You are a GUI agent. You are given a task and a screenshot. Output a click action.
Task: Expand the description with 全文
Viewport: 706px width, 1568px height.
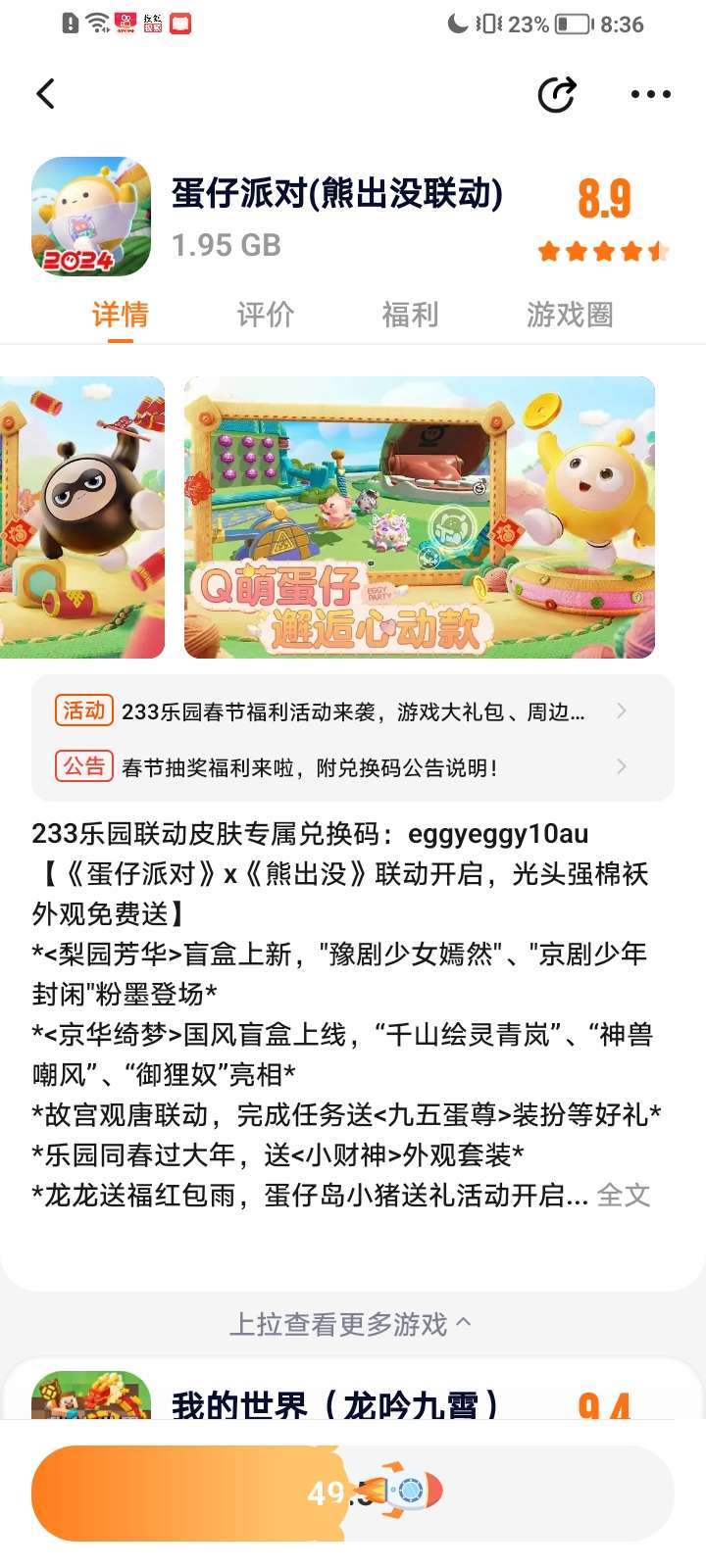624,1195
